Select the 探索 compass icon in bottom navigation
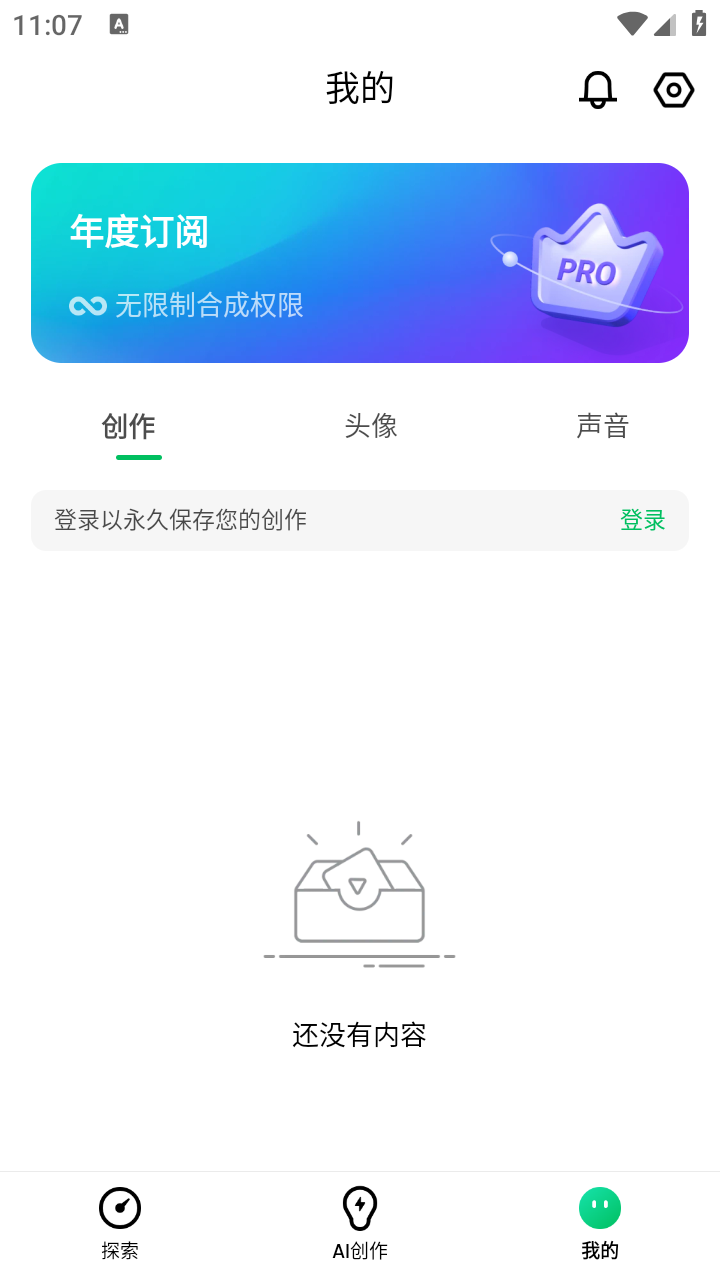The height and width of the screenshot is (1280, 720). pyautogui.click(x=119, y=1207)
